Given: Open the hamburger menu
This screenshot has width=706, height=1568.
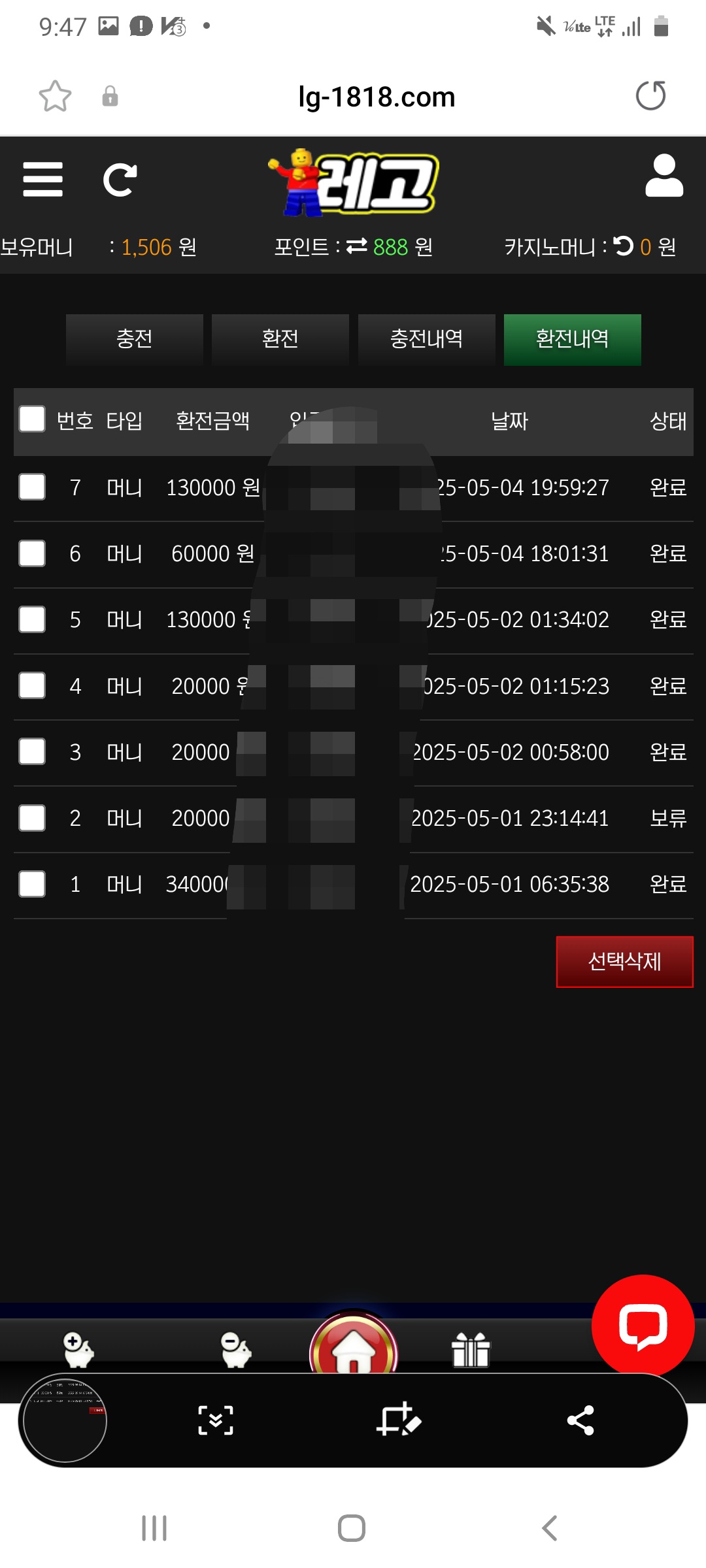Looking at the screenshot, I should [42, 180].
